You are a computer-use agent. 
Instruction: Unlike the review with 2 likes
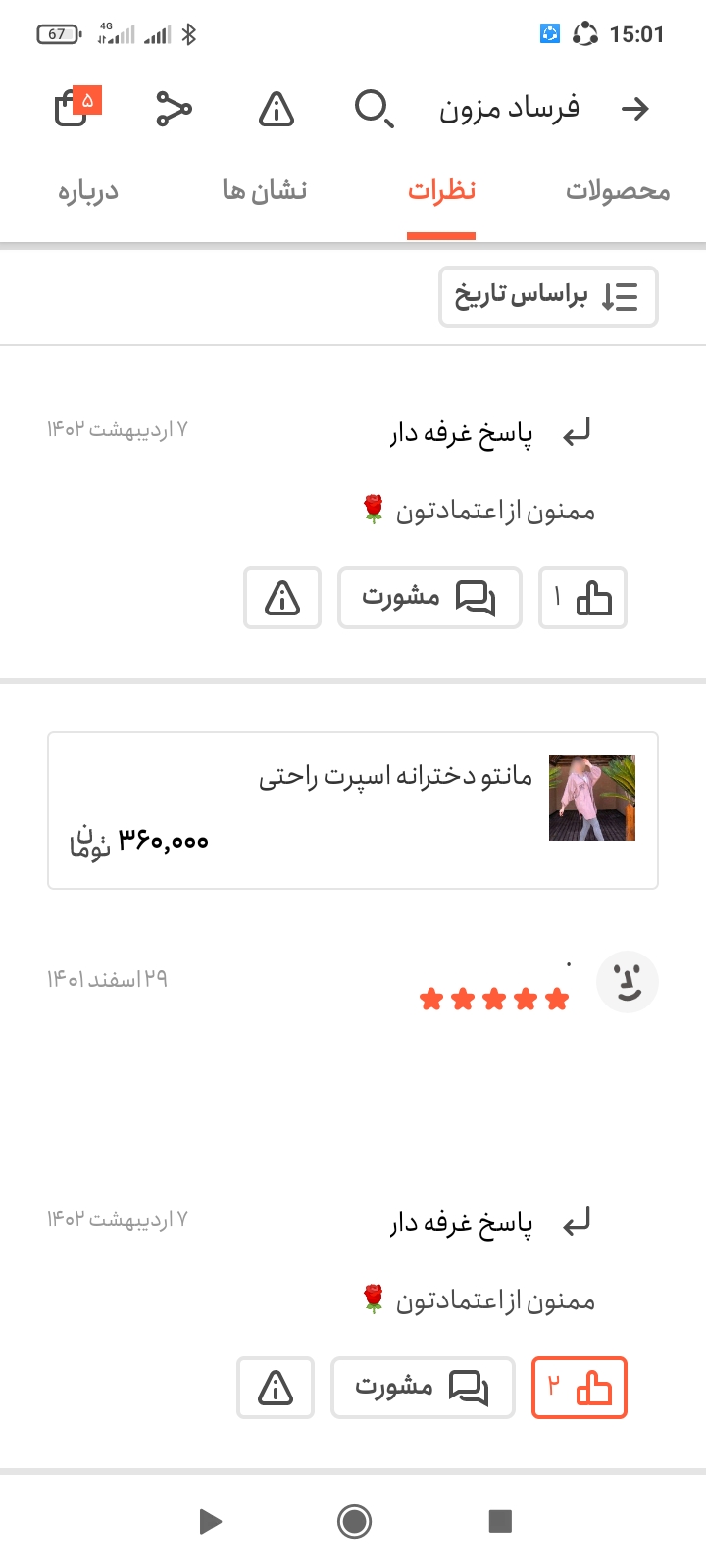pos(579,1388)
